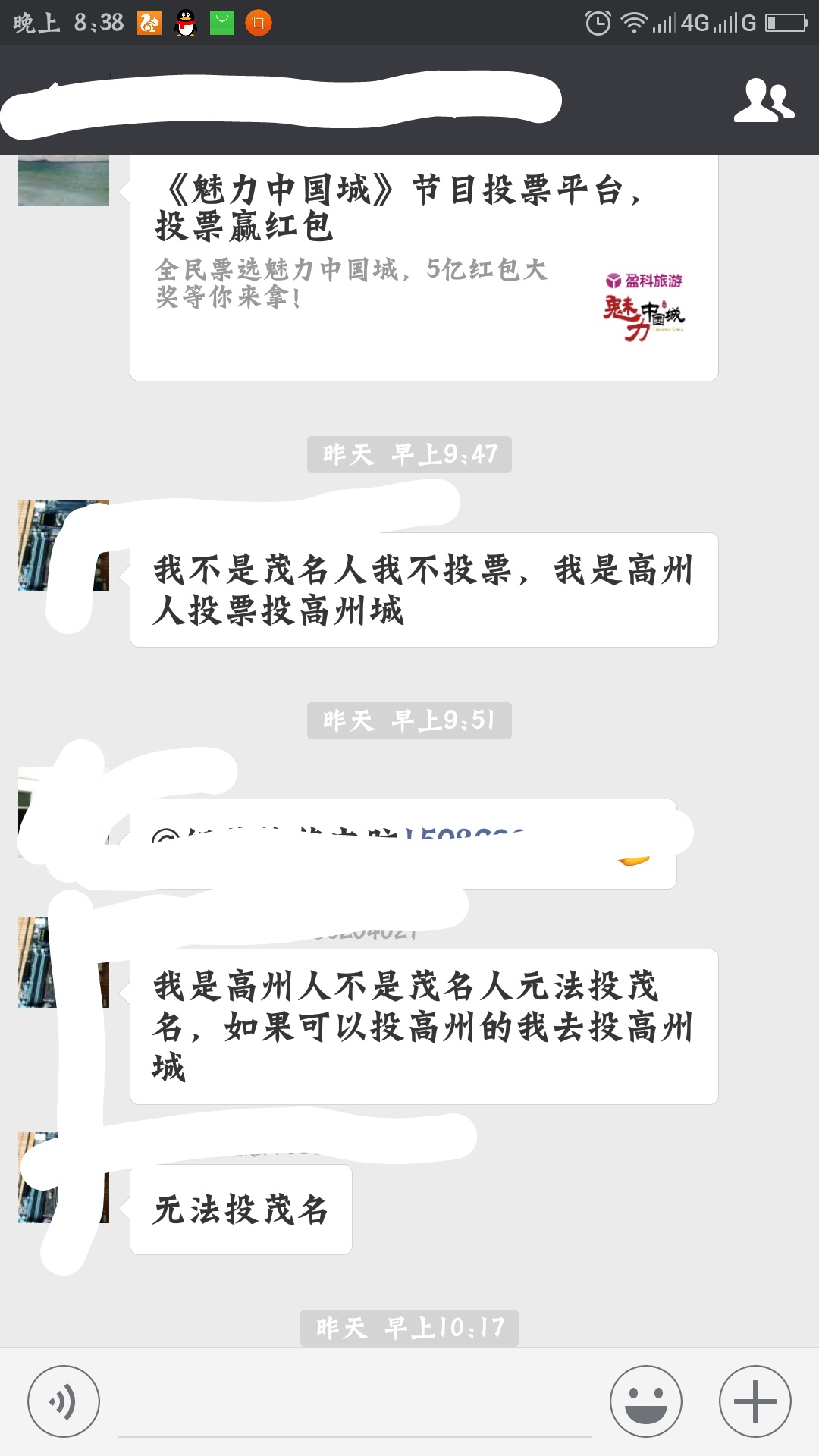Open the emoji picker

[646, 1401]
